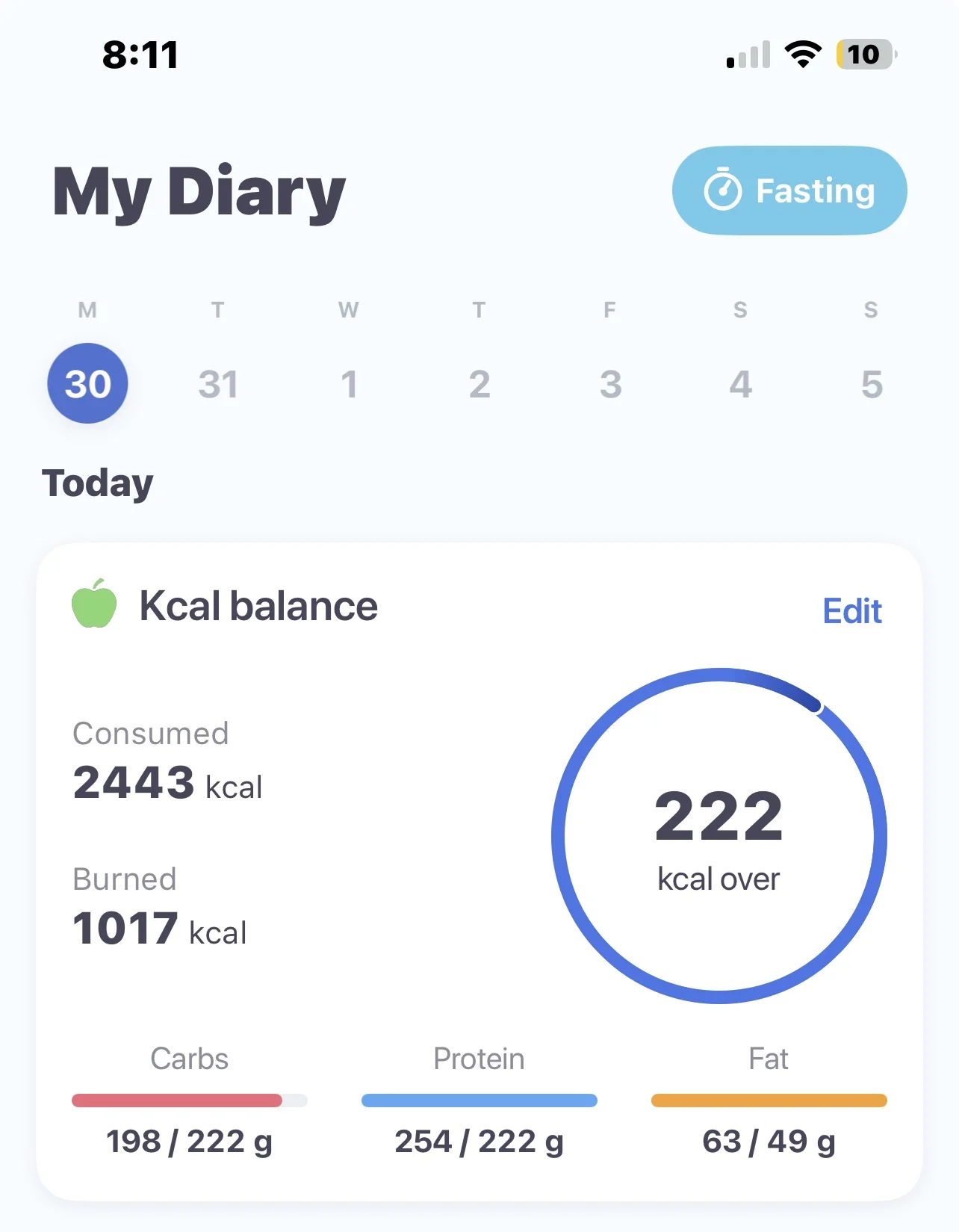This screenshot has height=1232, width=959.
Task: Switch to Tuesday the 31st
Action: pos(218,384)
